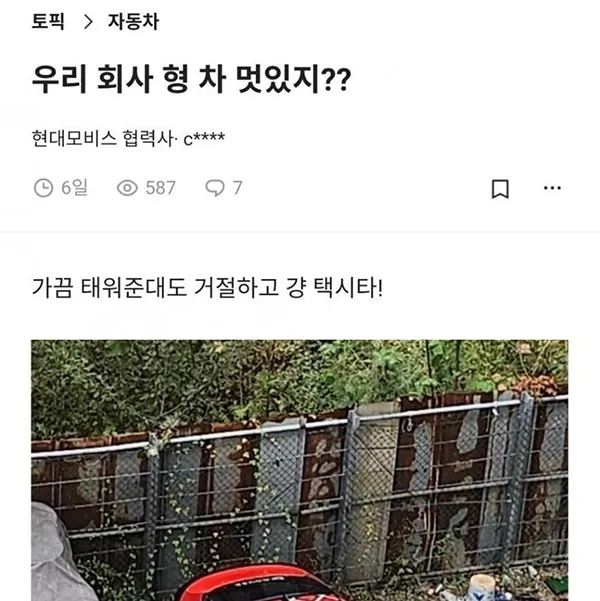Go to the 토픽 breadcrumb
The height and width of the screenshot is (601, 600).
coord(50,21)
